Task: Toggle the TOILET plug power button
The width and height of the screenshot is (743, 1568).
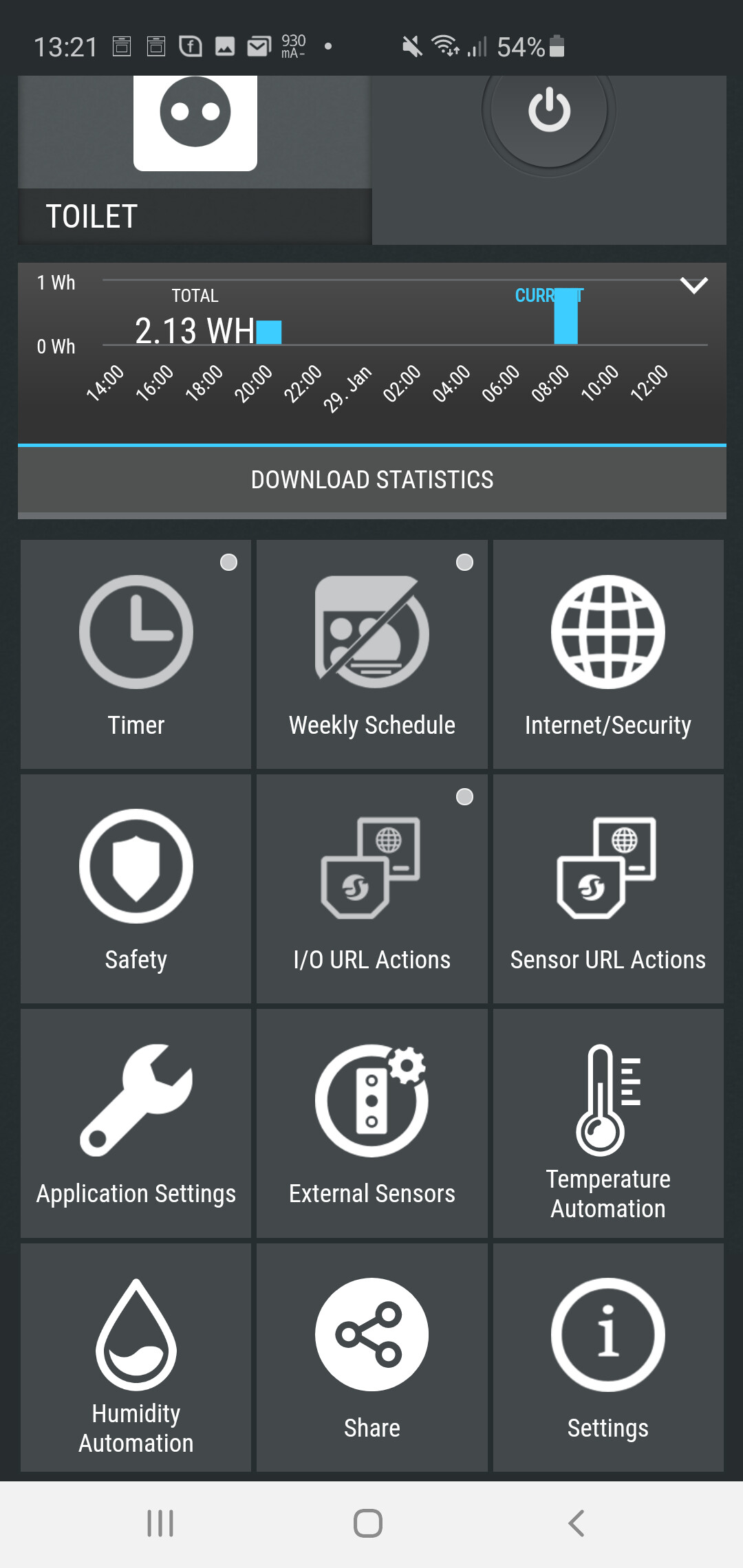Action: tap(549, 111)
